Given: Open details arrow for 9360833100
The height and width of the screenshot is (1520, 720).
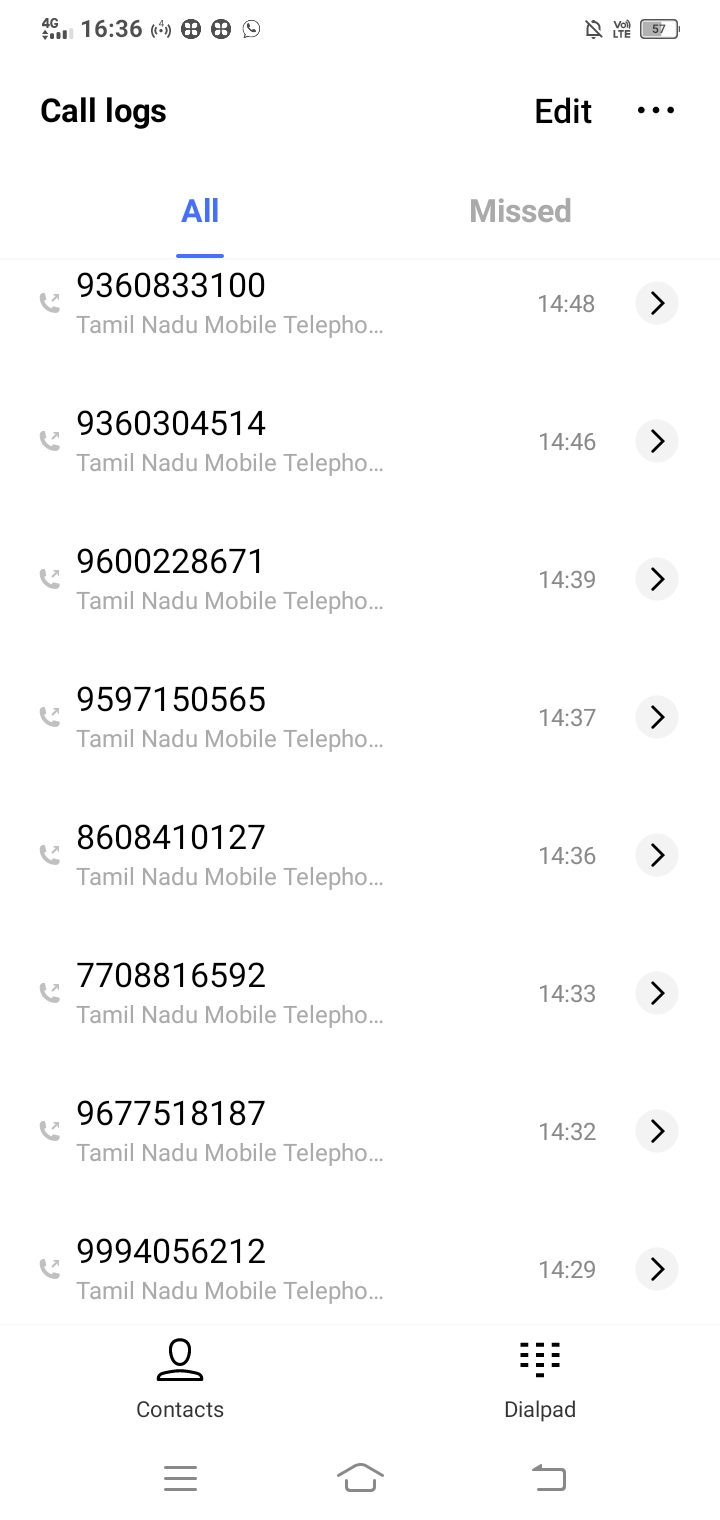Looking at the screenshot, I should (x=657, y=303).
